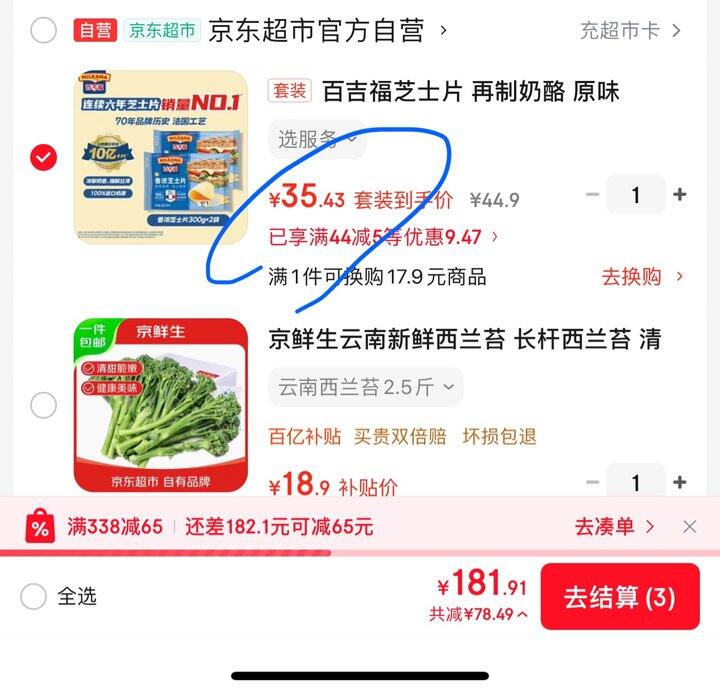720x694 pixels.
Task: Open the 百吉福芝士片 再制奶酪 product title
Action: pyautogui.click(x=470, y=92)
